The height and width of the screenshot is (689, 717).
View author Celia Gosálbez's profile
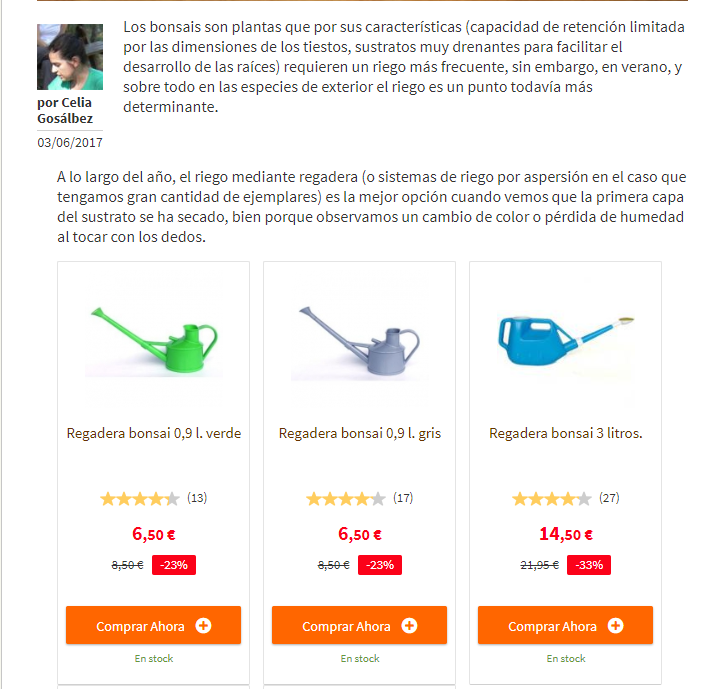pyautogui.click(x=65, y=110)
